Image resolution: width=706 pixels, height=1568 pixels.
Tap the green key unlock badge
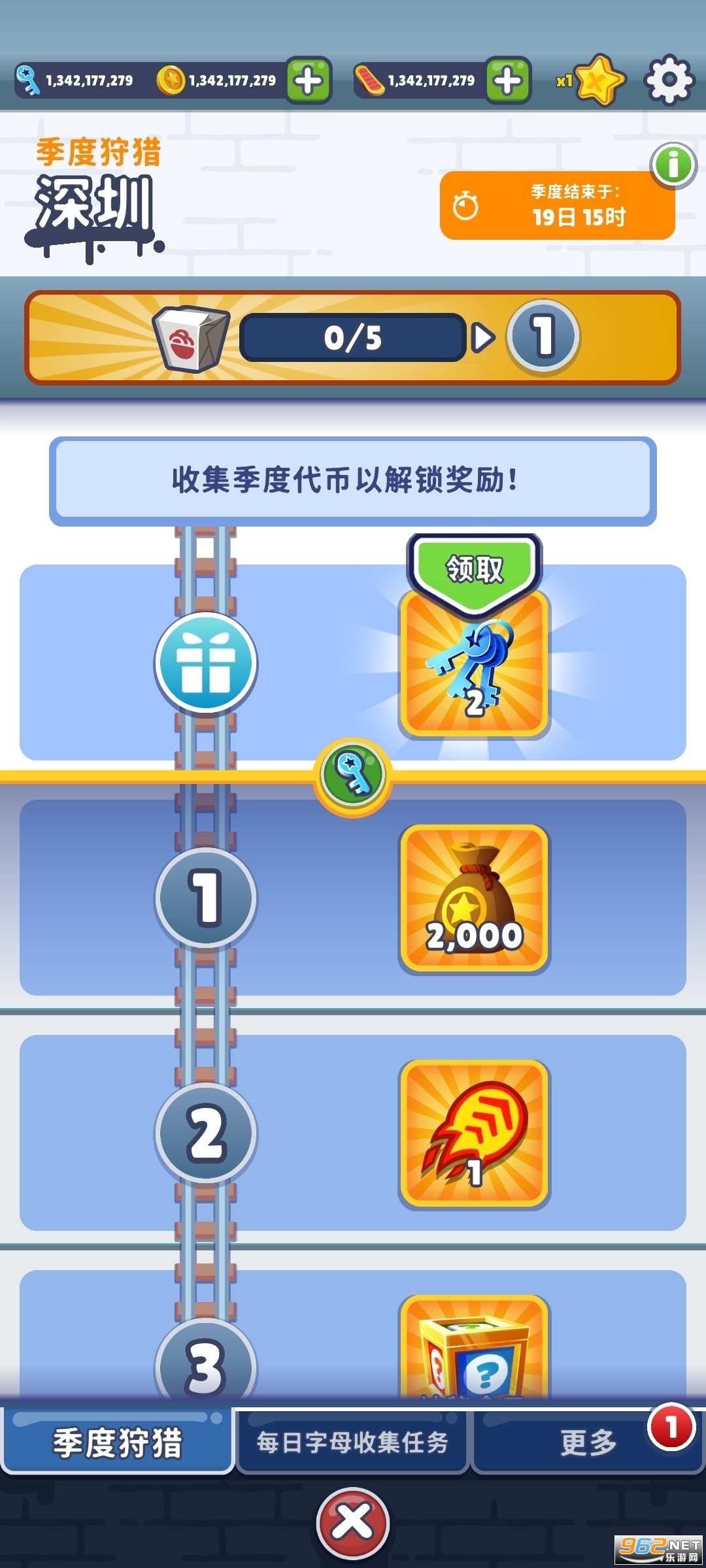(x=353, y=774)
